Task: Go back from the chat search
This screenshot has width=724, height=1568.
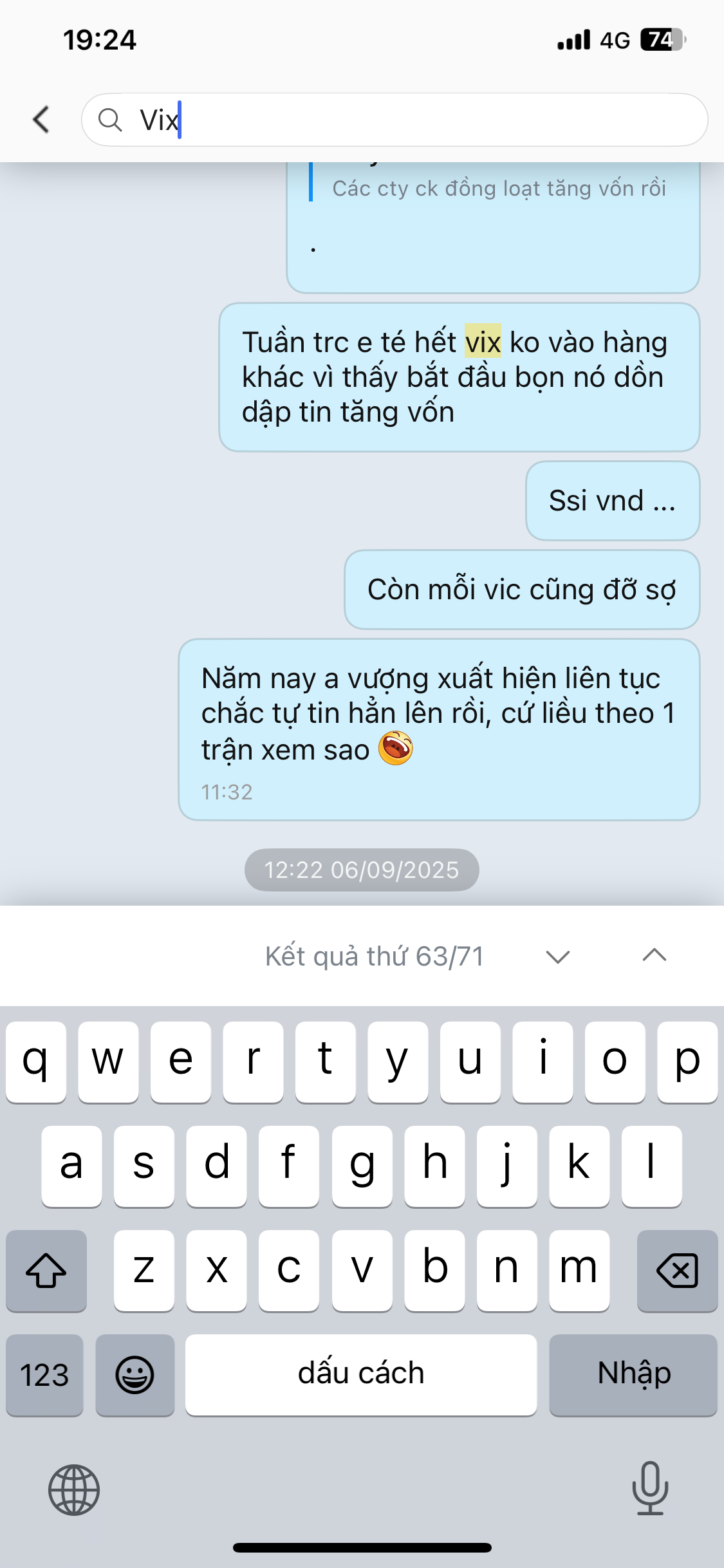Action: pos(41,120)
